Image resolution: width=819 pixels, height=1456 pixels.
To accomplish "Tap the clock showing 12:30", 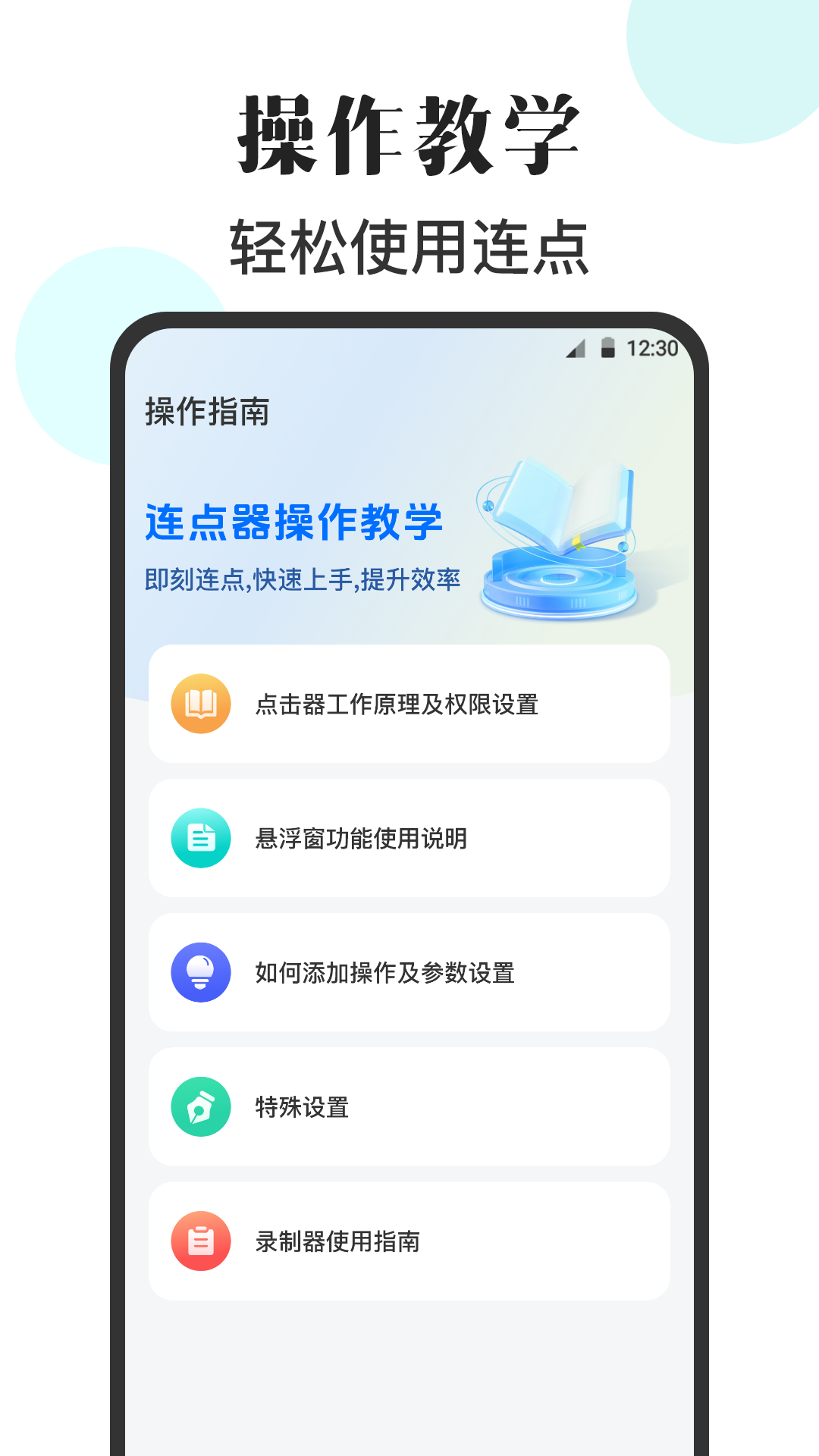I will (x=654, y=349).
